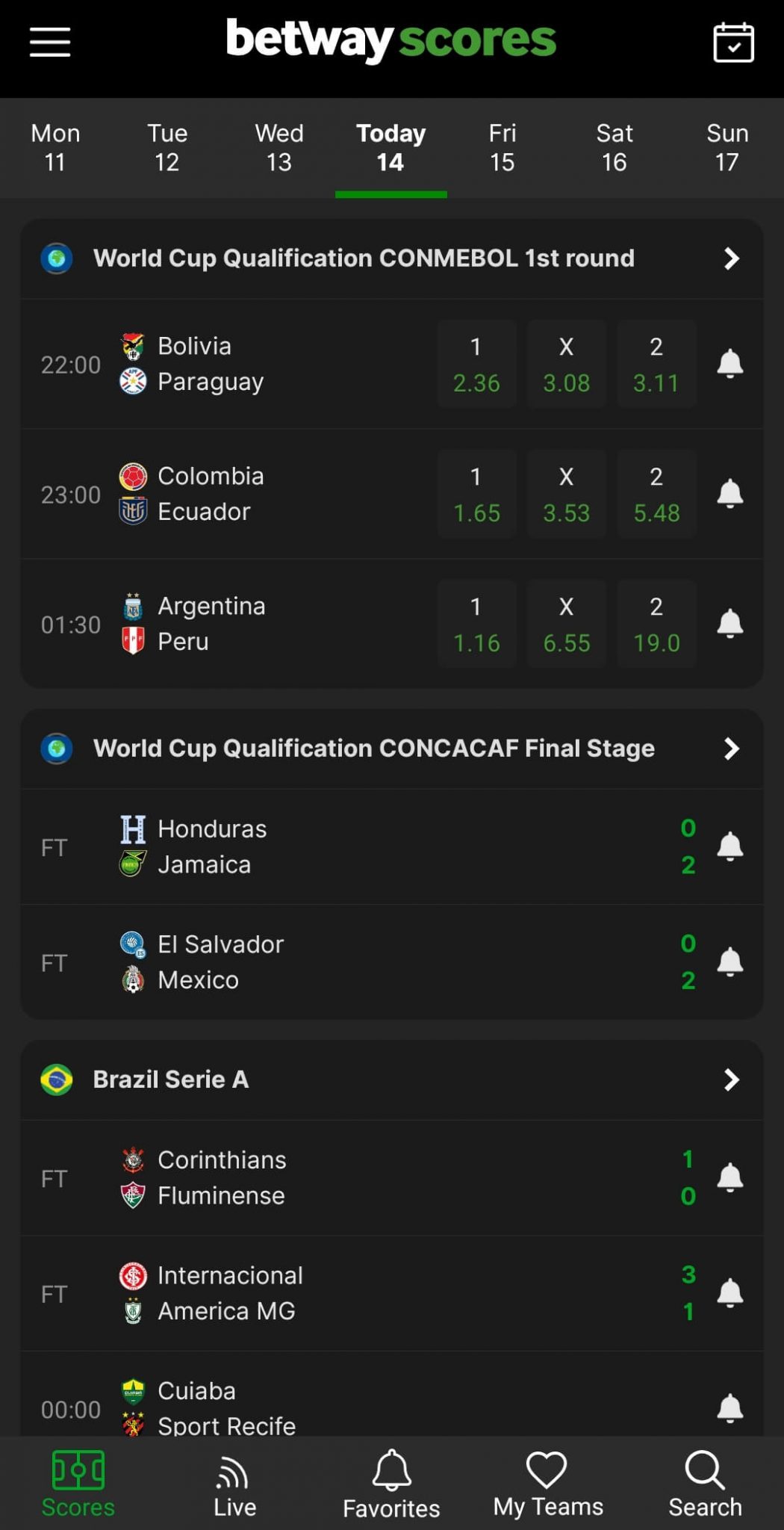784x1530 pixels.
Task: Click the betway scores logo
Action: [391, 39]
